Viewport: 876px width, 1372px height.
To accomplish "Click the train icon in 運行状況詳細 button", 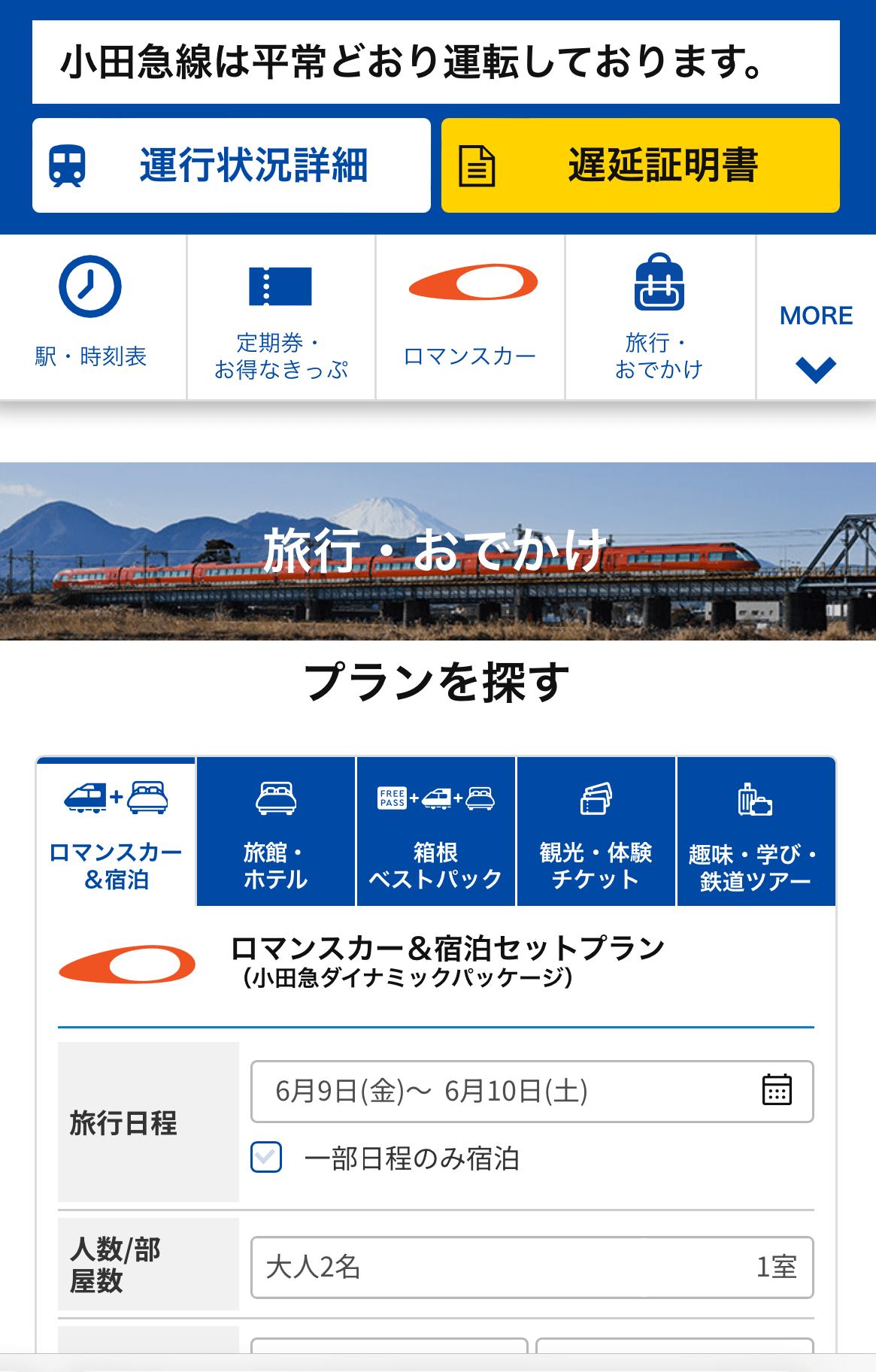I will 66,165.
